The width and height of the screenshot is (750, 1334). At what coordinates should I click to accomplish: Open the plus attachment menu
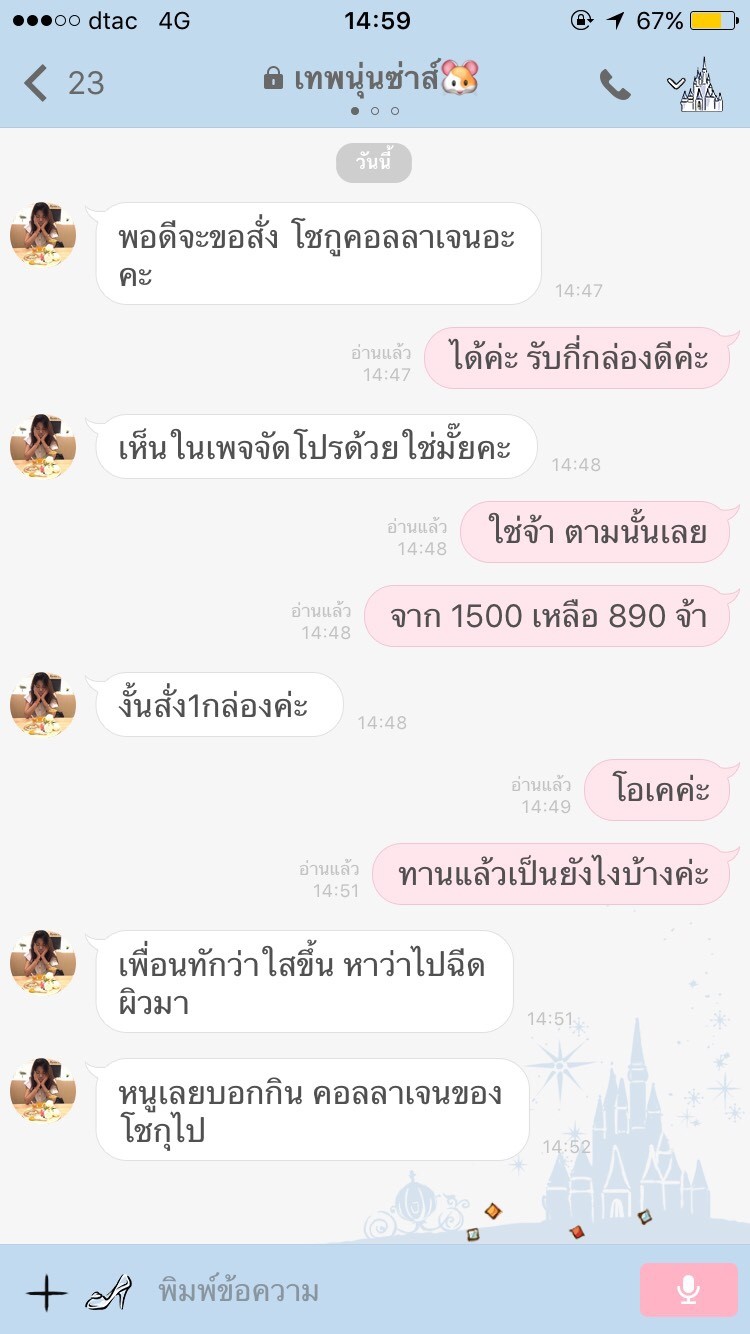[45, 1292]
